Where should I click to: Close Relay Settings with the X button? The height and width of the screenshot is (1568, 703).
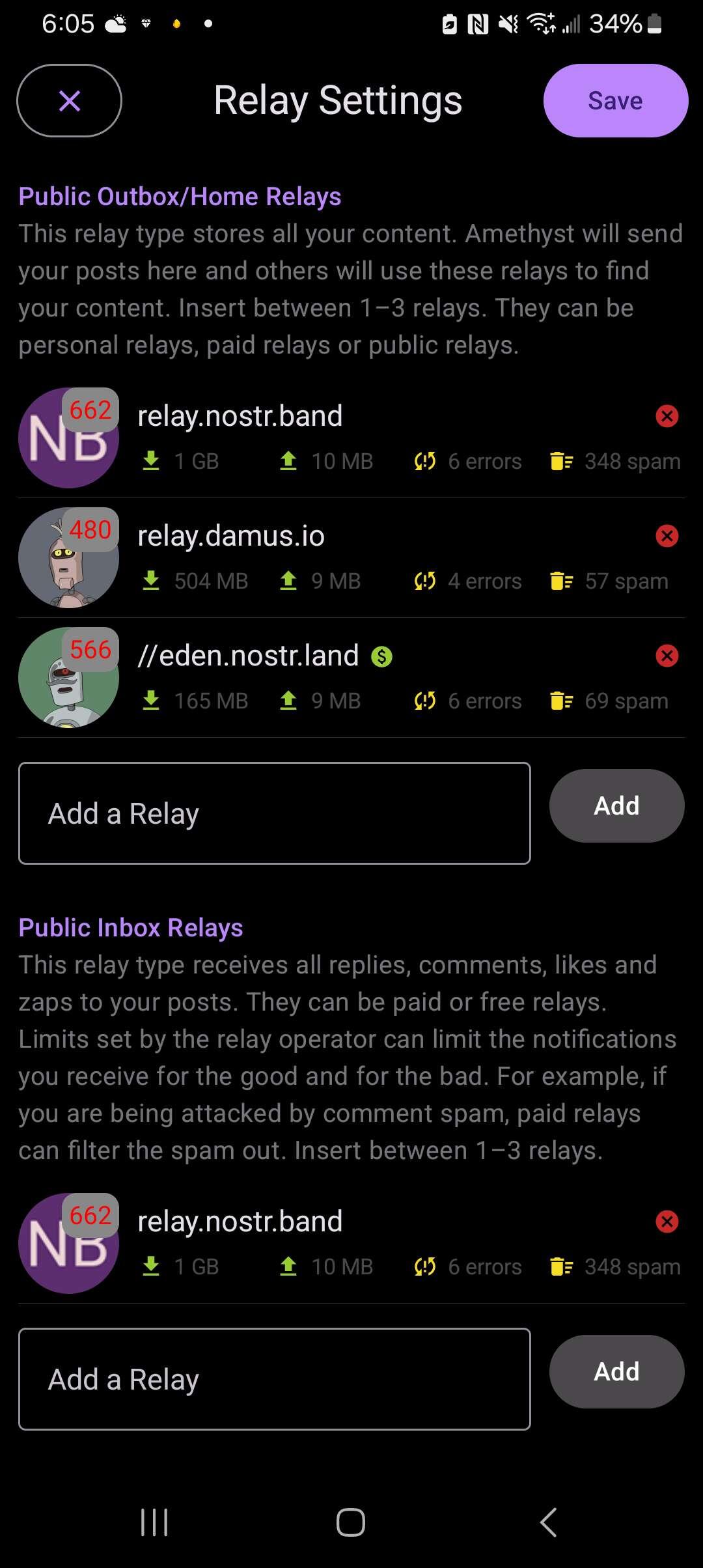point(69,101)
